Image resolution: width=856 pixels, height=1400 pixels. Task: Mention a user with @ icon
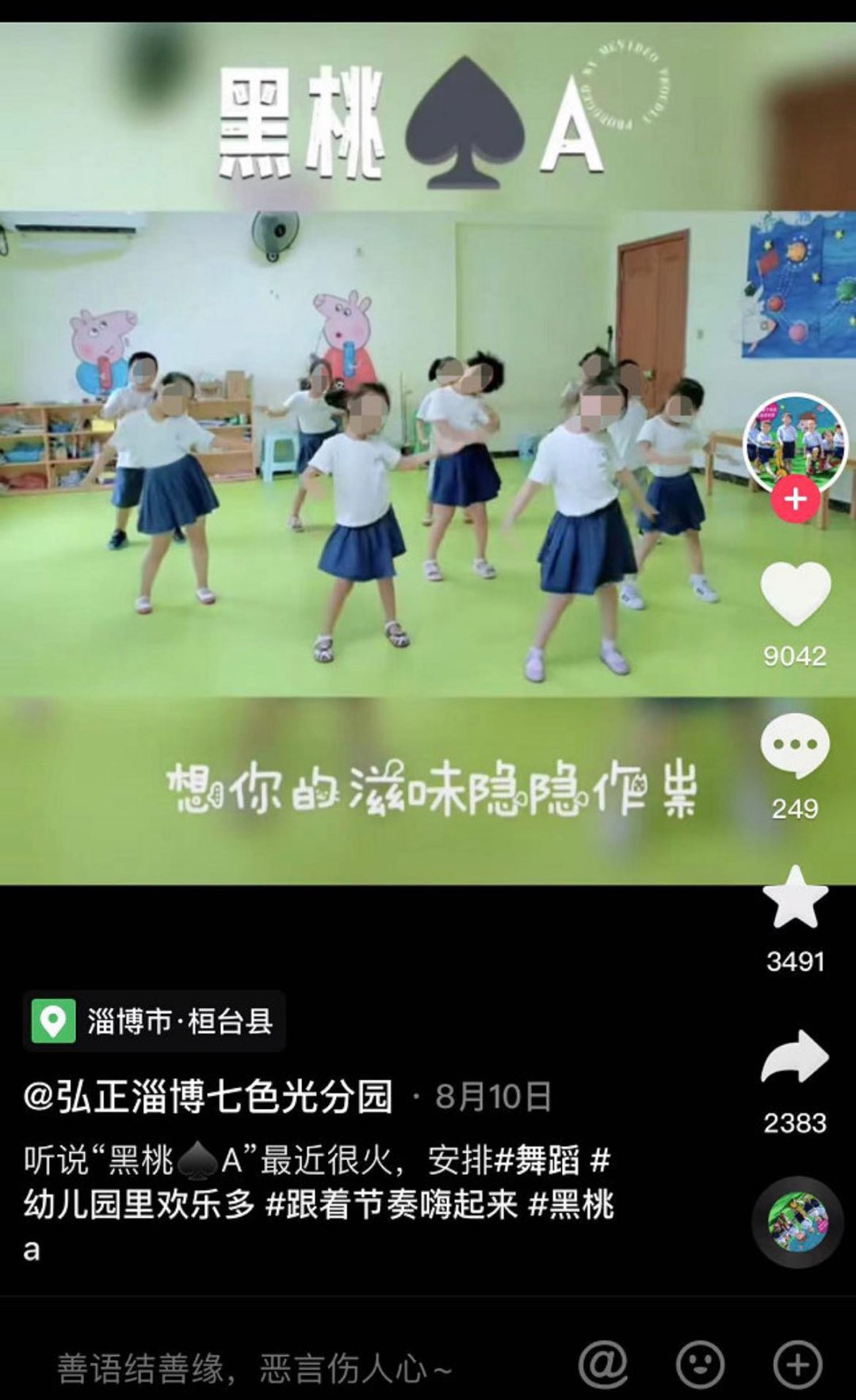coord(602,1364)
